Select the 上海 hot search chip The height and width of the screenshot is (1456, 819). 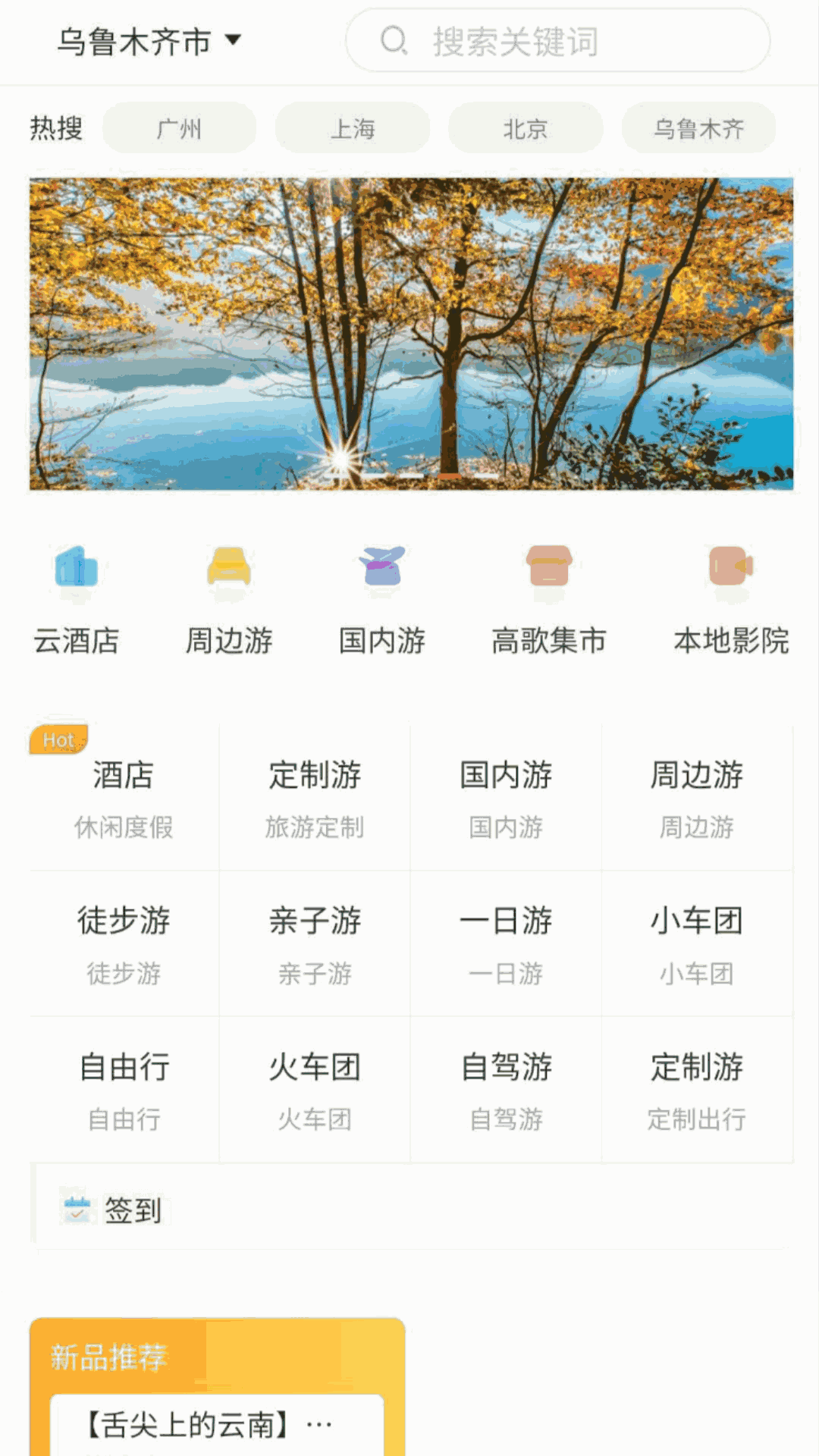click(x=352, y=129)
